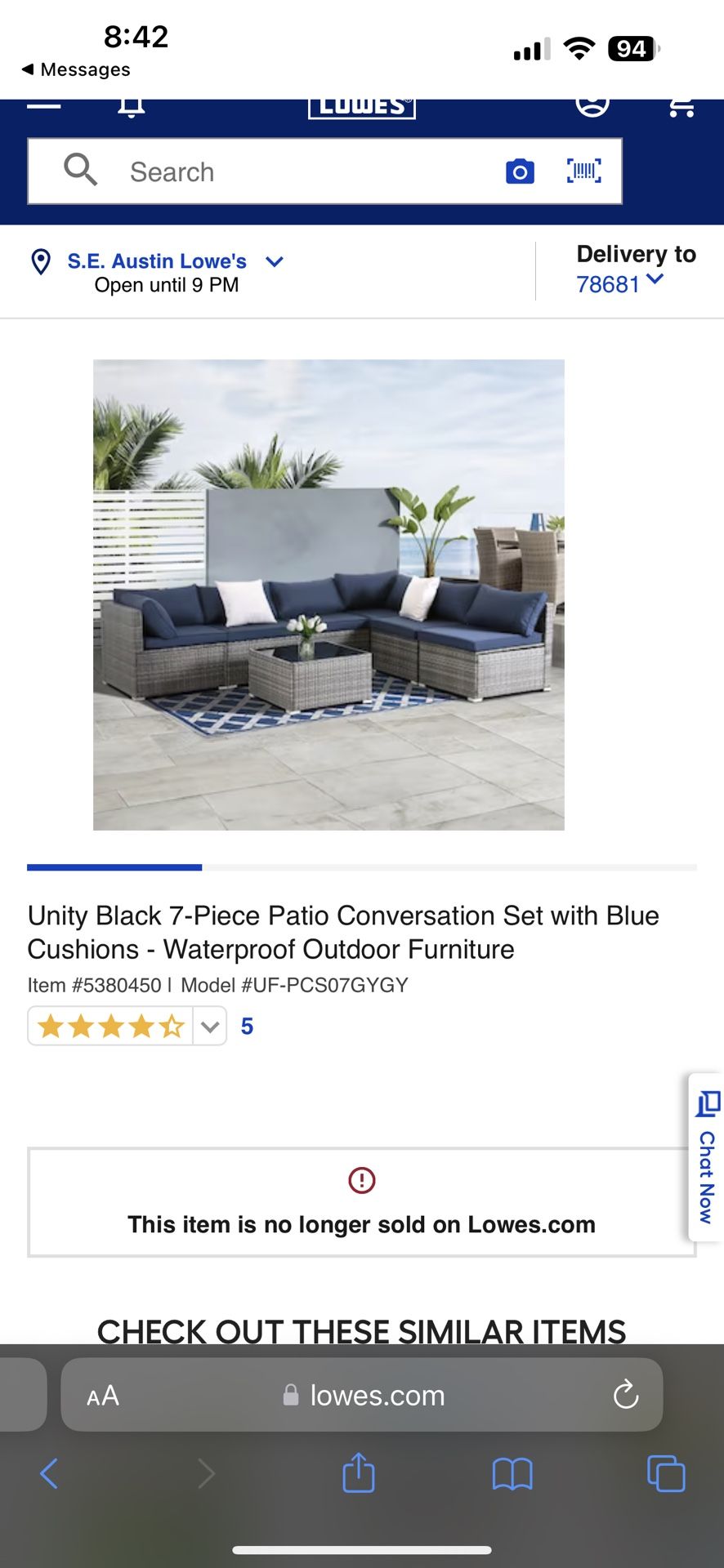Viewport: 724px width, 1568px height.
Task: Reload the page in Safari
Action: pos(625,1395)
